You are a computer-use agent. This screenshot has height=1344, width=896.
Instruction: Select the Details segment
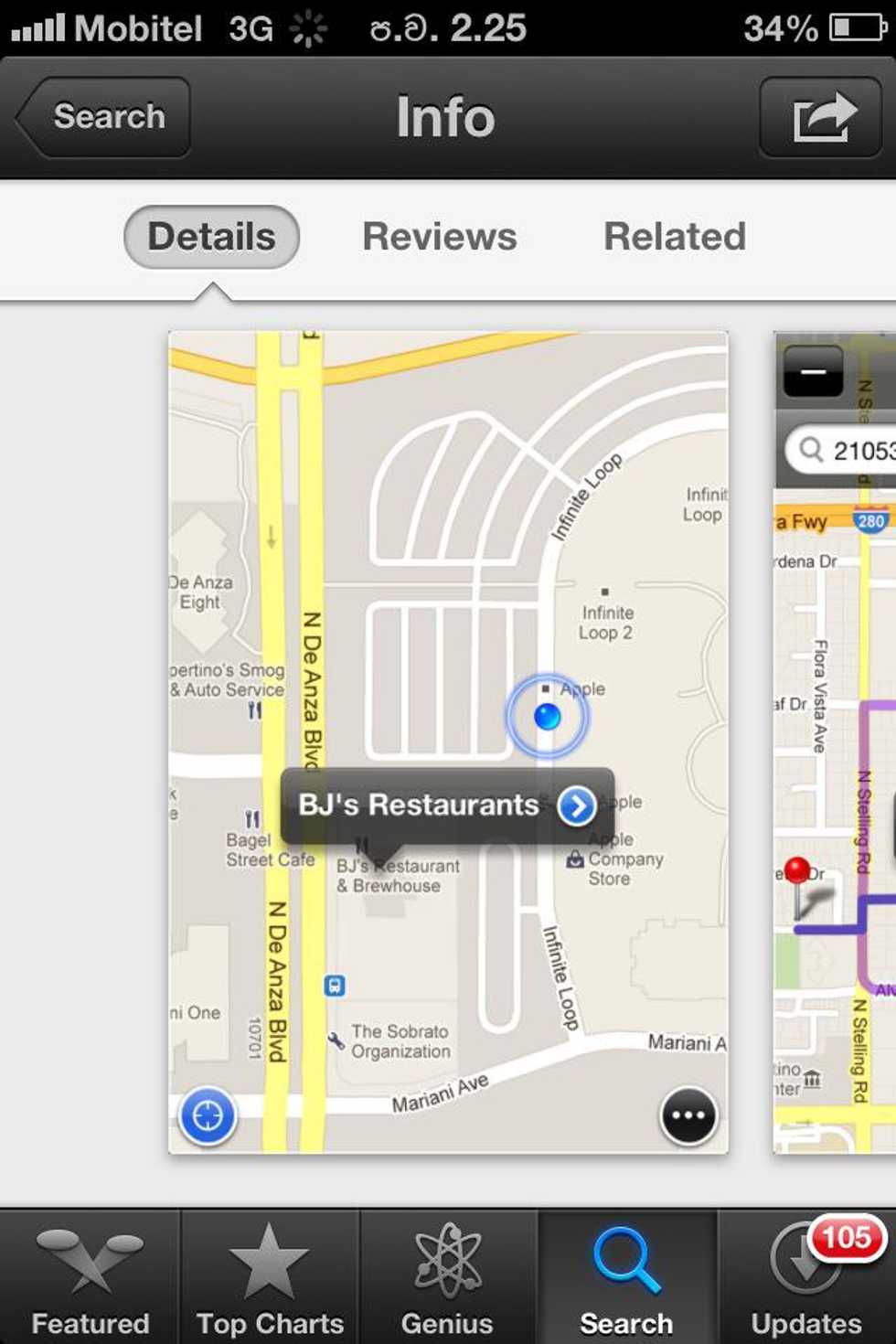coord(211,237)
